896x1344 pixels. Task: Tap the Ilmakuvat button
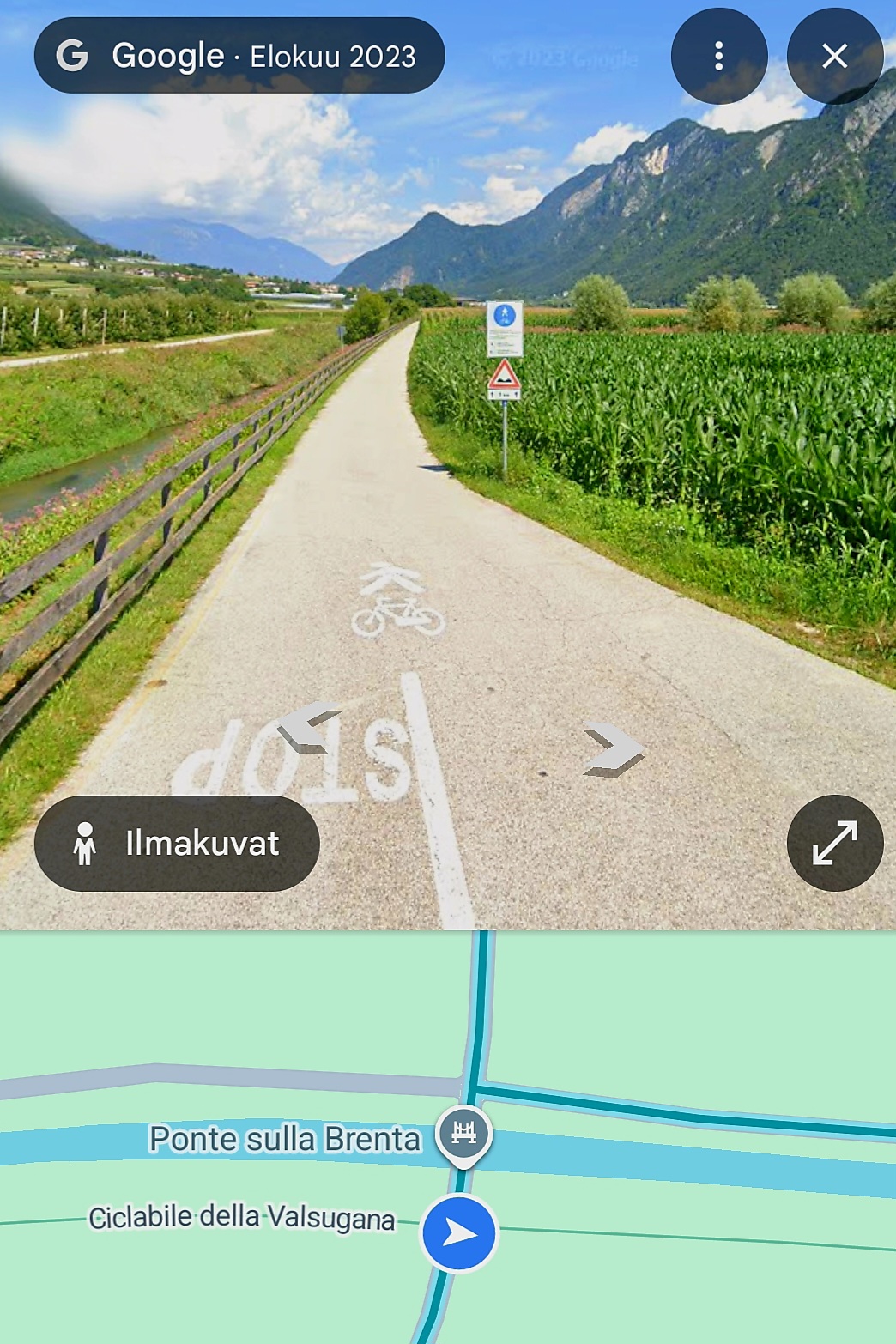point(177,843)
